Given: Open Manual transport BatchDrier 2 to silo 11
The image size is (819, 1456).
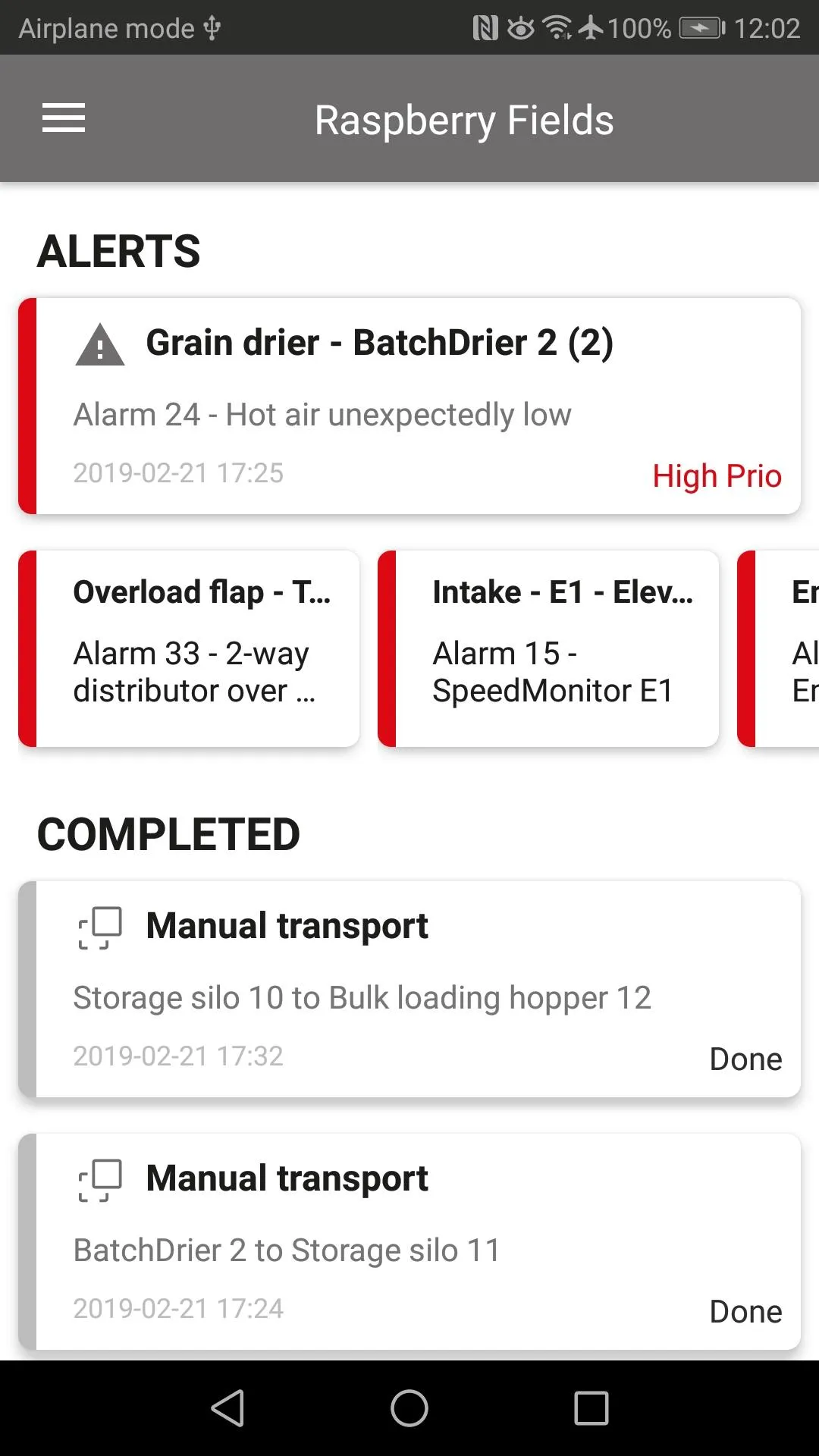Looking at the screenshot, I should pyautogui.click(x=409, y=1241).
